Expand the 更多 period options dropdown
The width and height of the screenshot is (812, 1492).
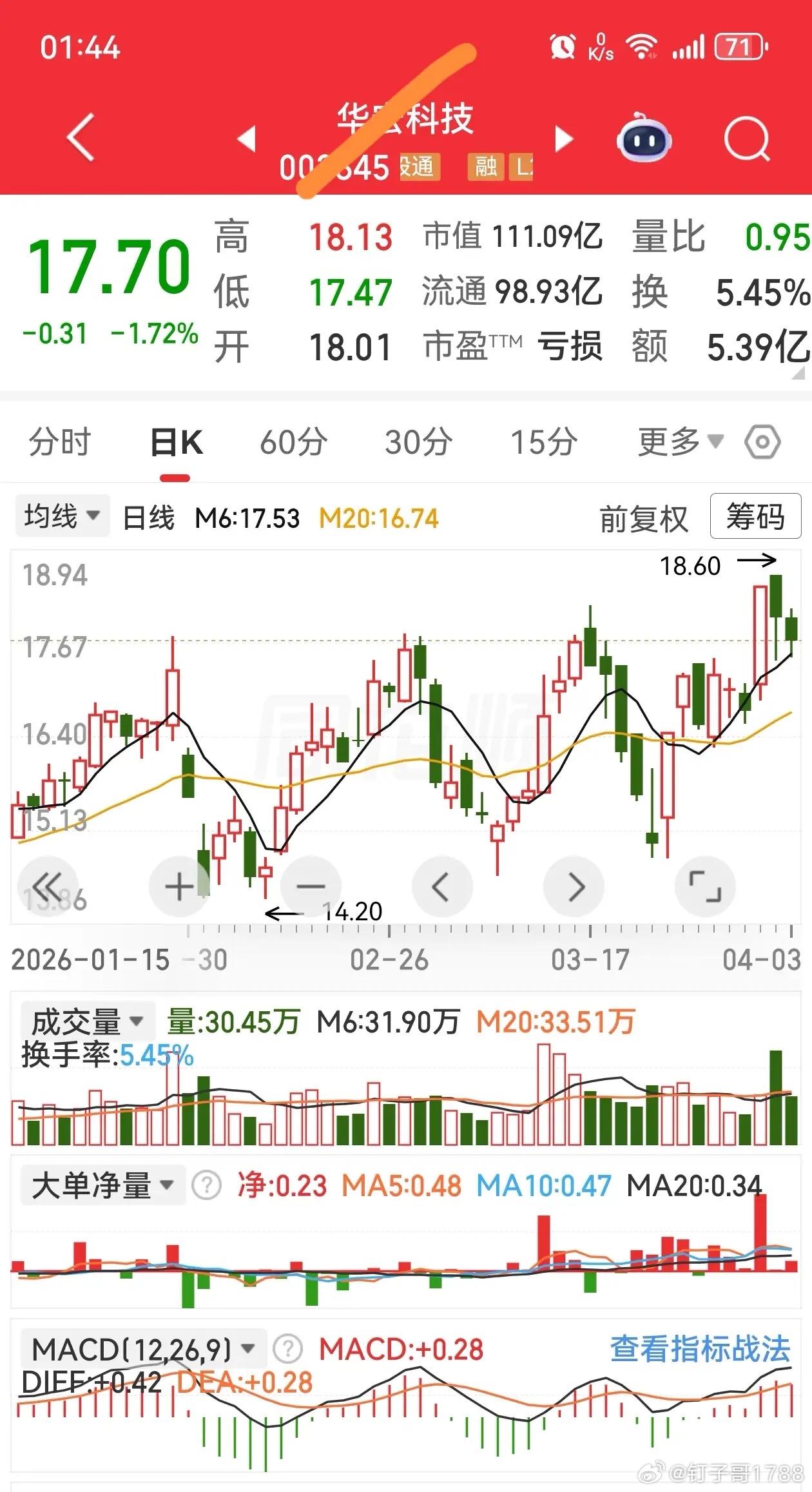point(673,442)
